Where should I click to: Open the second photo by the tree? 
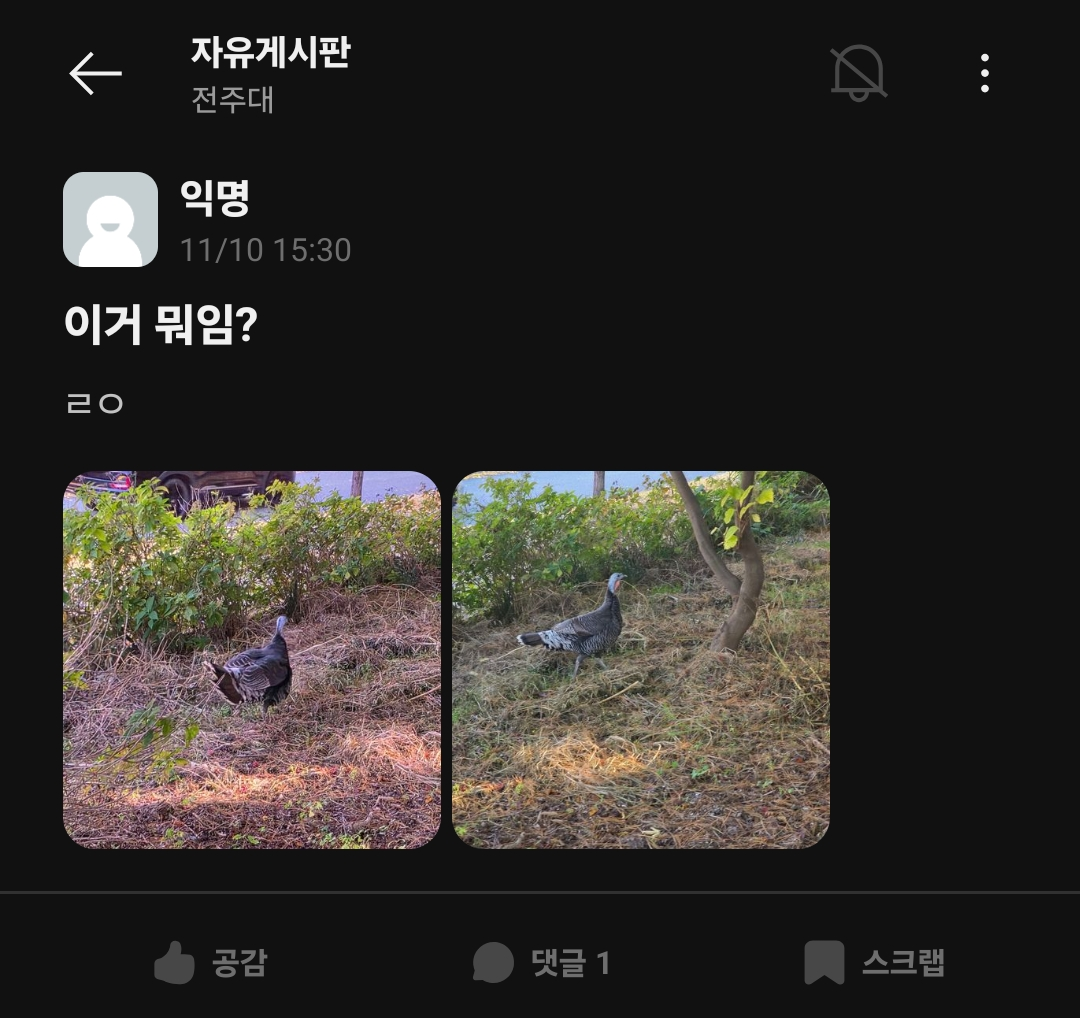640,660
